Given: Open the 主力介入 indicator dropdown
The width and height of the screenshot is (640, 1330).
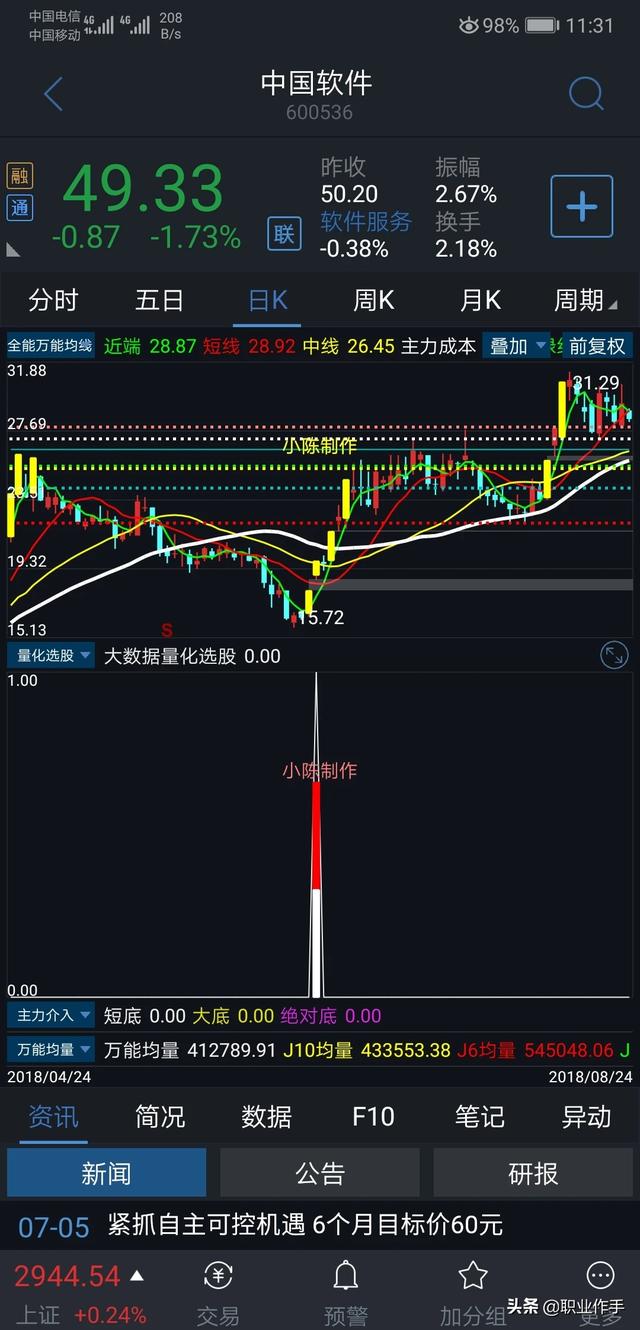Looking at the screenshot, I should point(51,1015).
